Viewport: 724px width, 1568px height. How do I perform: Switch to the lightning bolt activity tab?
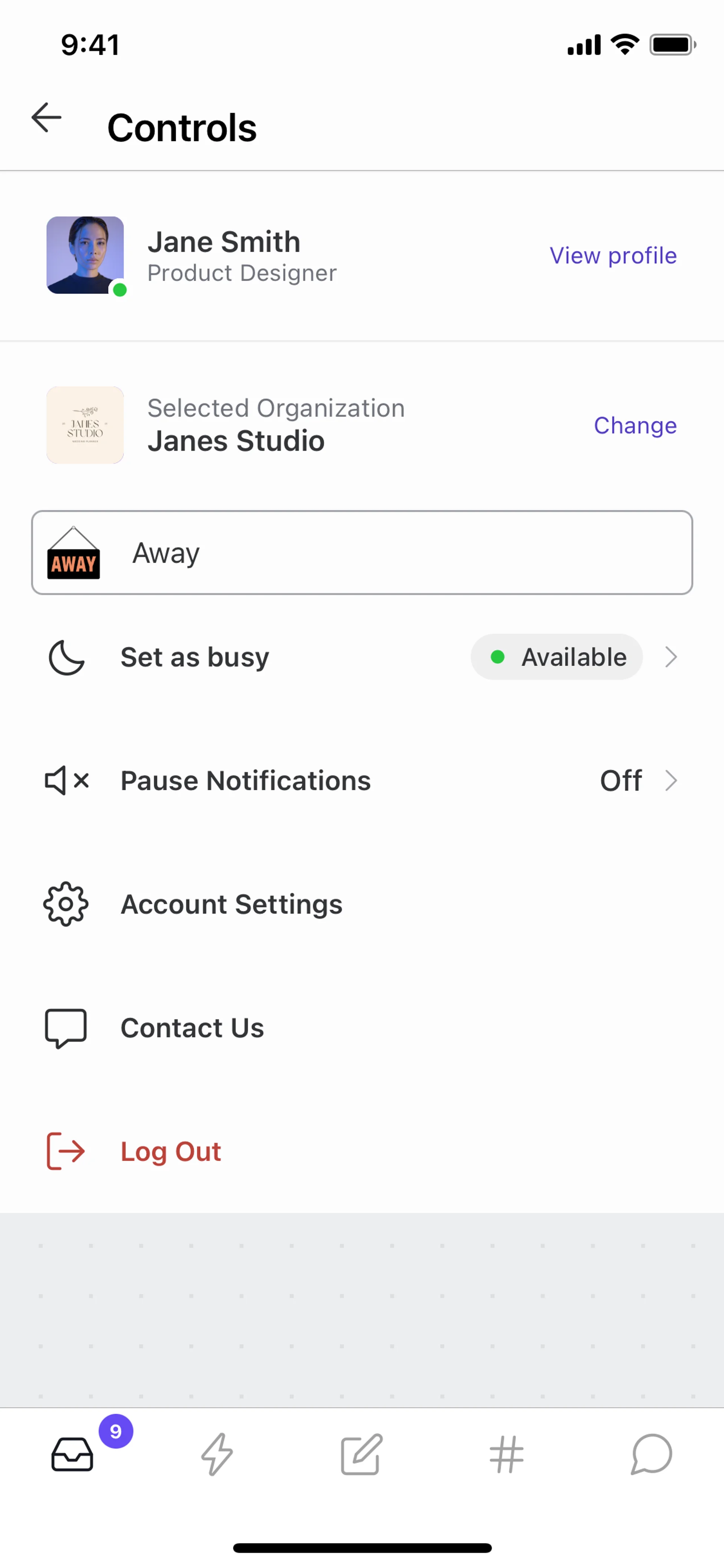pyautogui.click(x=217, y=1454)
